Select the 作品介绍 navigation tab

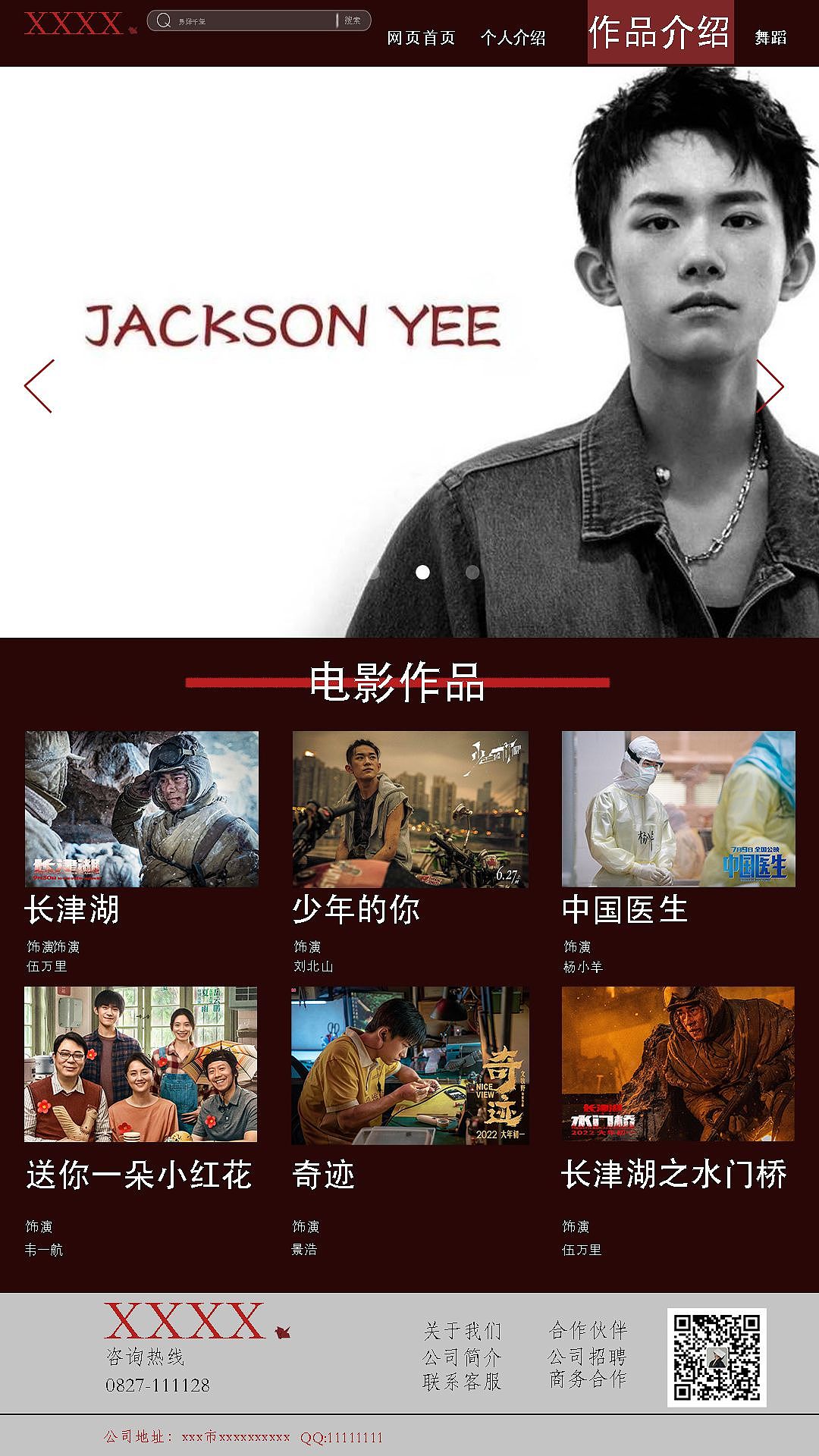660,33
